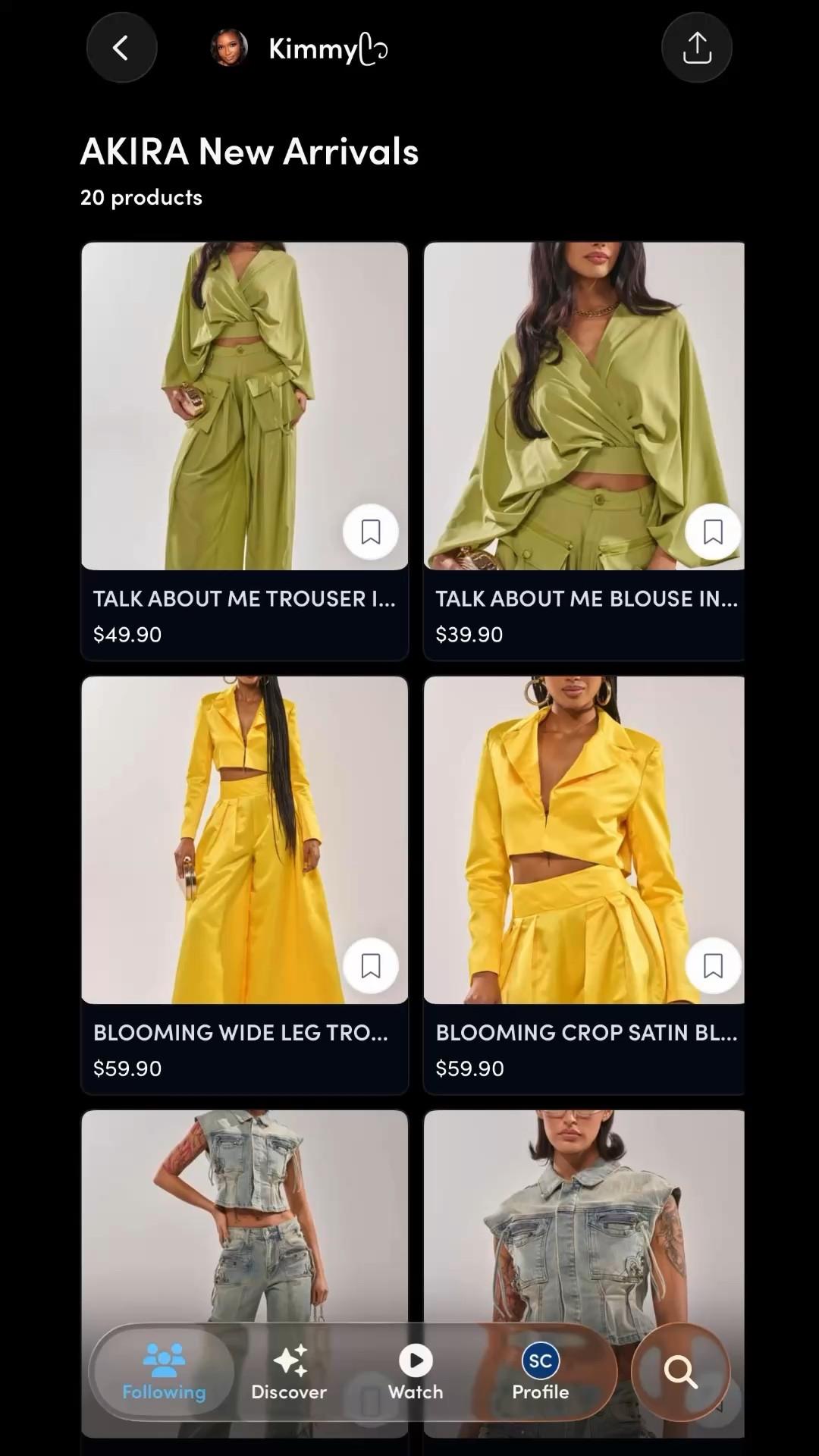The width and height of the screenshot is (819, 1456).
Task: Tap the $49.90 price label
Action: [127, 635]
